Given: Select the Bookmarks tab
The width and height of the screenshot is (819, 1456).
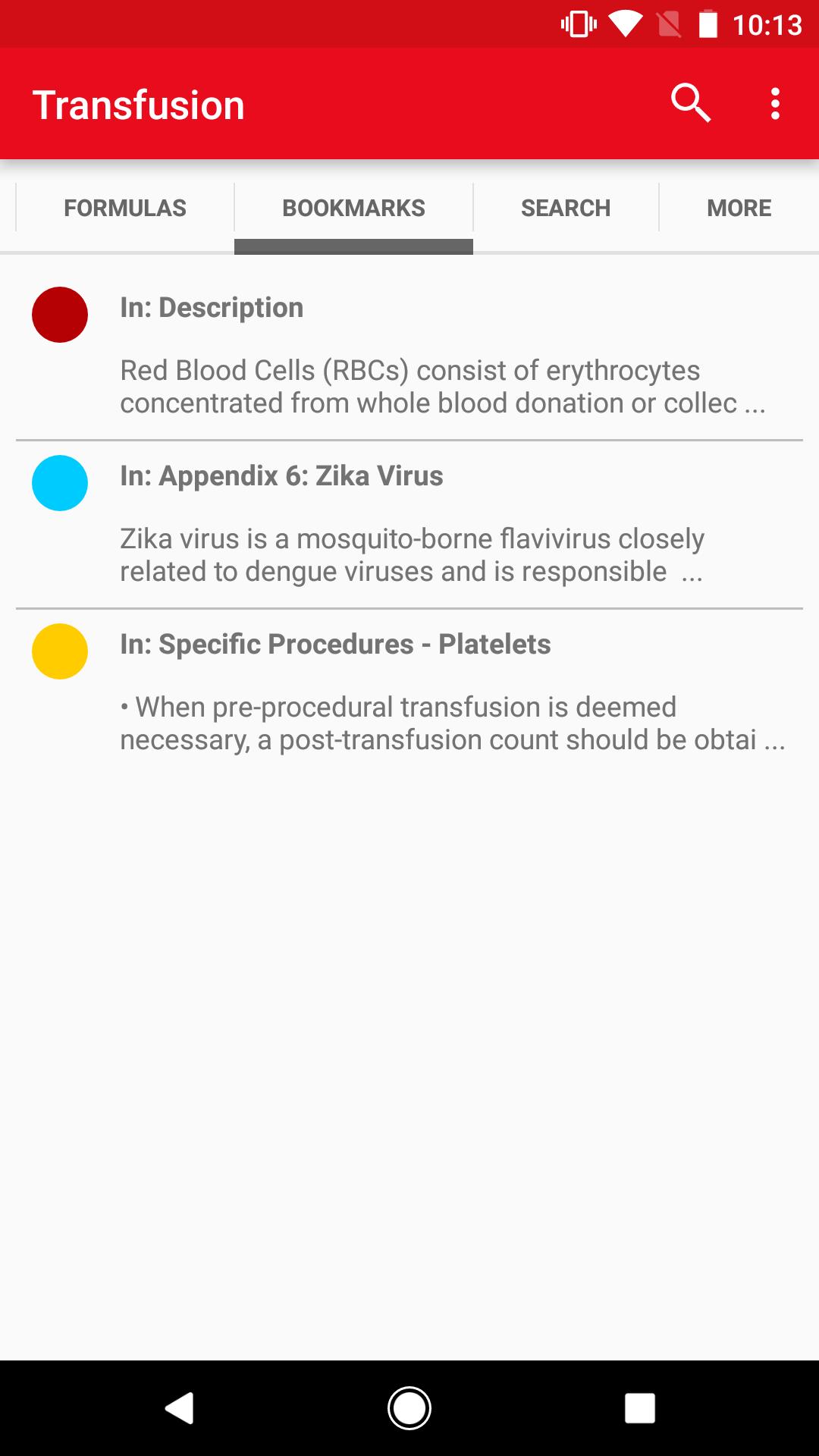Looking at the screenshot, I should [x=353, y=208].
